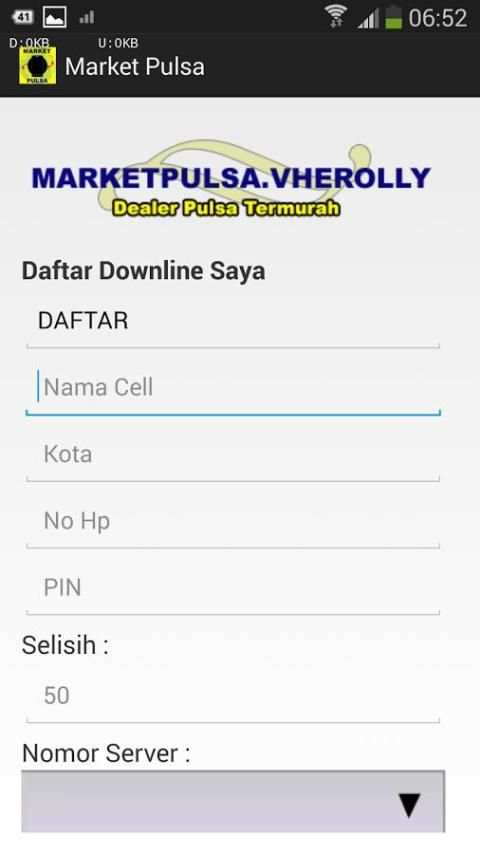Expand the Nomor Server dropdown
Screen dimensions: 480x854
tap(233, 801)
